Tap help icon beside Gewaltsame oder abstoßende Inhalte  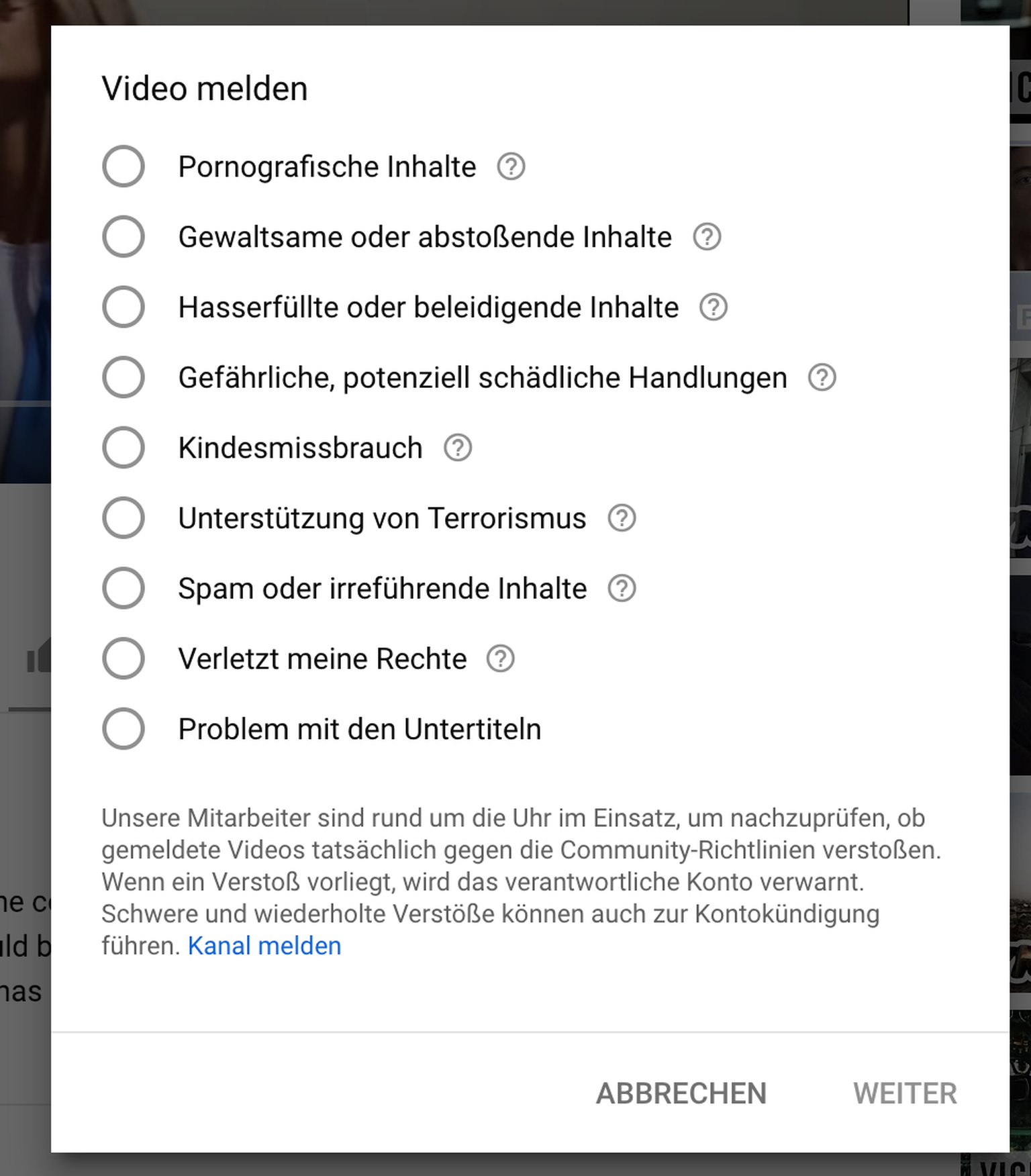(x=707, y=237)
